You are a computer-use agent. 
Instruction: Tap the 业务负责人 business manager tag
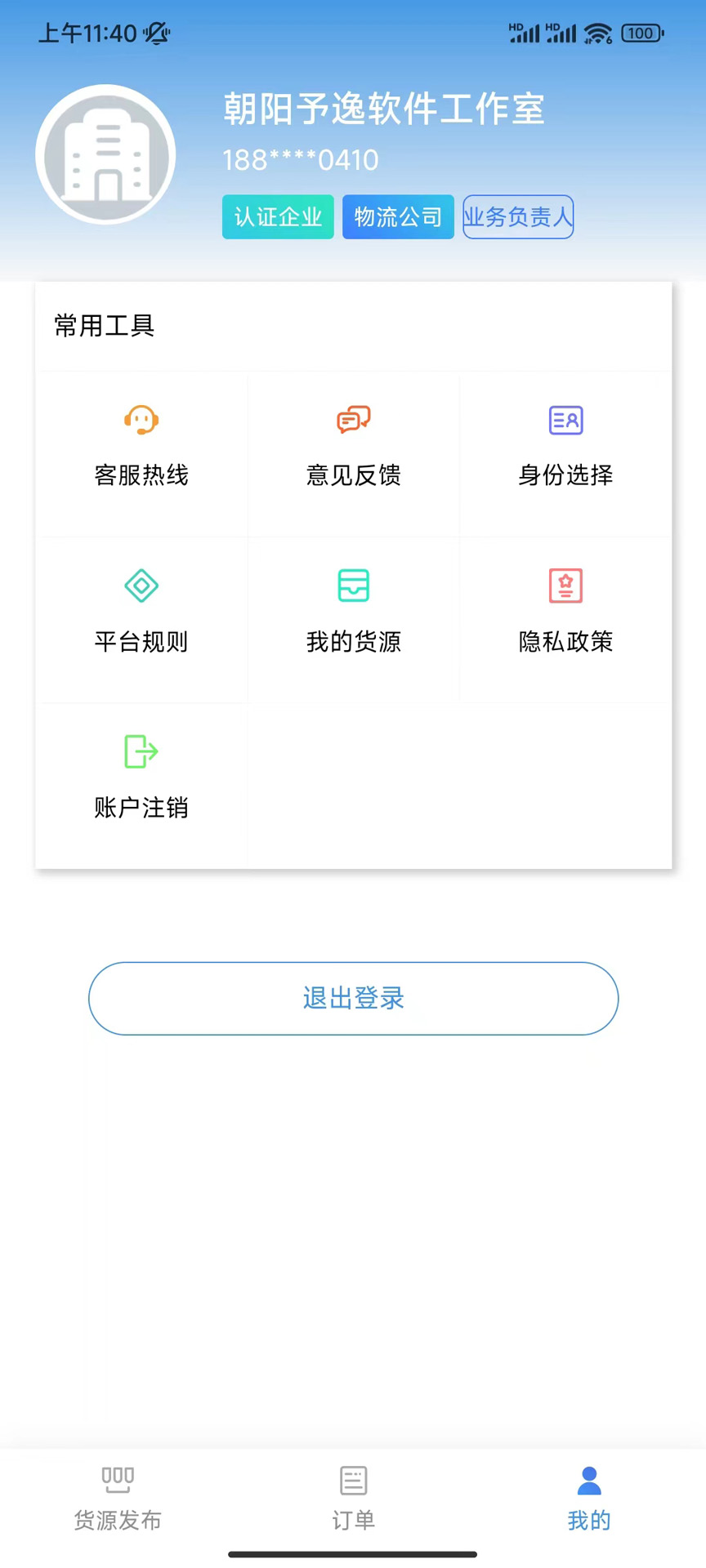click(518, 216)
